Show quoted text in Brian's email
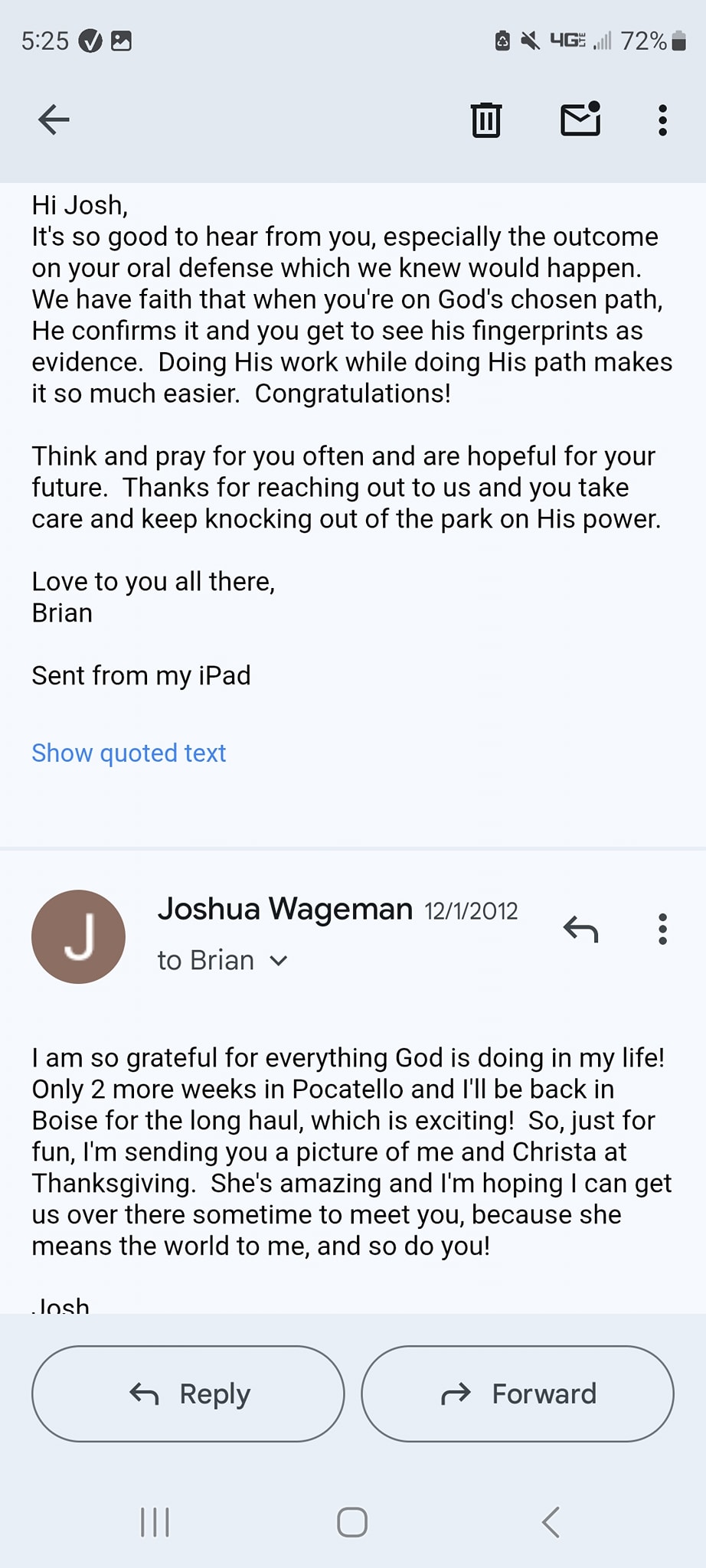The width and height of the screenshot is (706, 1568). click(x=129, y=753)
